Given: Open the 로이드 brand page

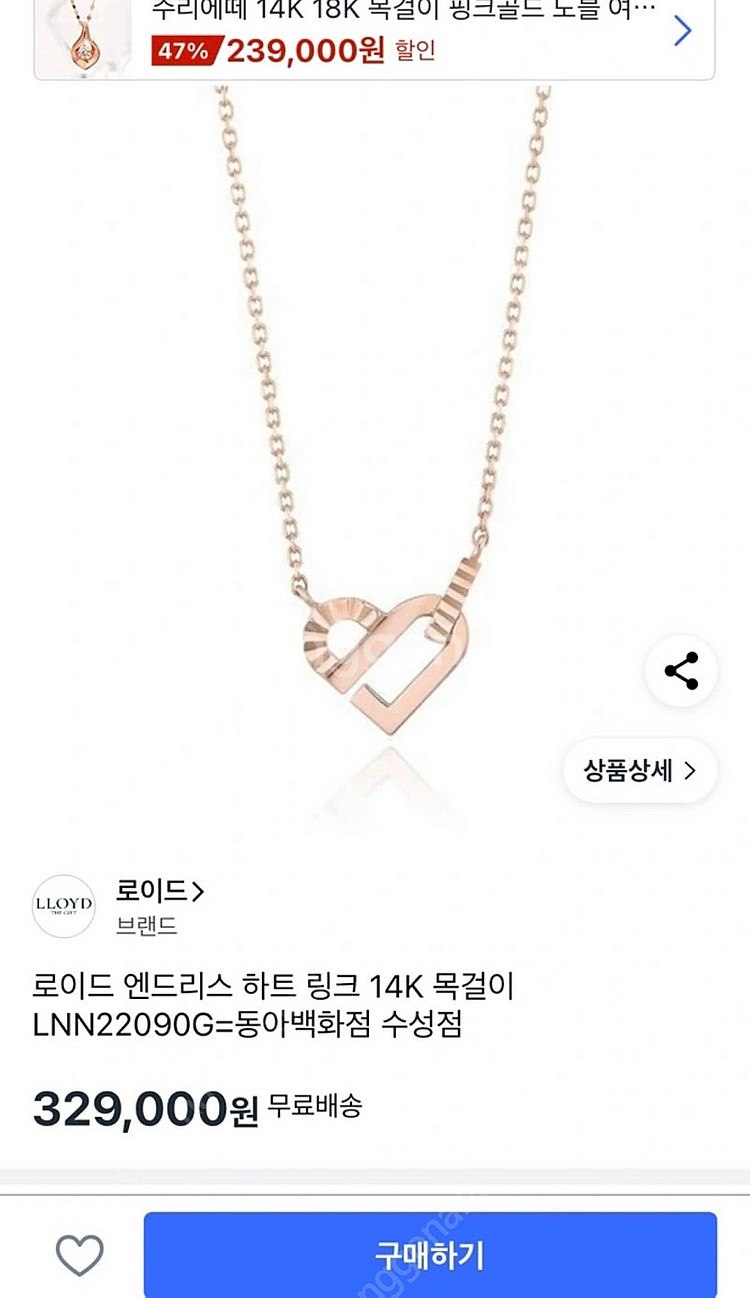Looking at the screenshot, I should click(159, 890).
